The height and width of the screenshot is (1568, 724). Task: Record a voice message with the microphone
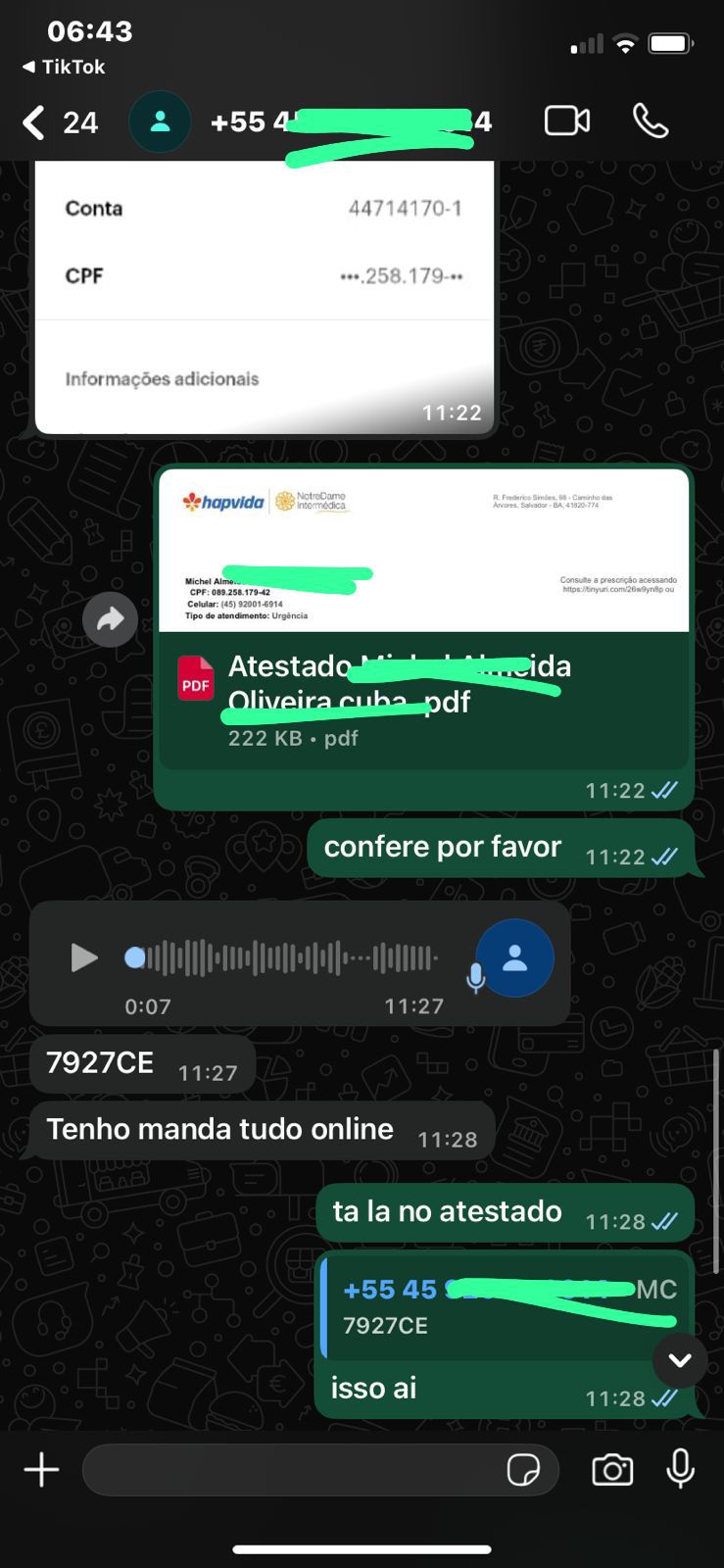click(x=680, y=1470)
